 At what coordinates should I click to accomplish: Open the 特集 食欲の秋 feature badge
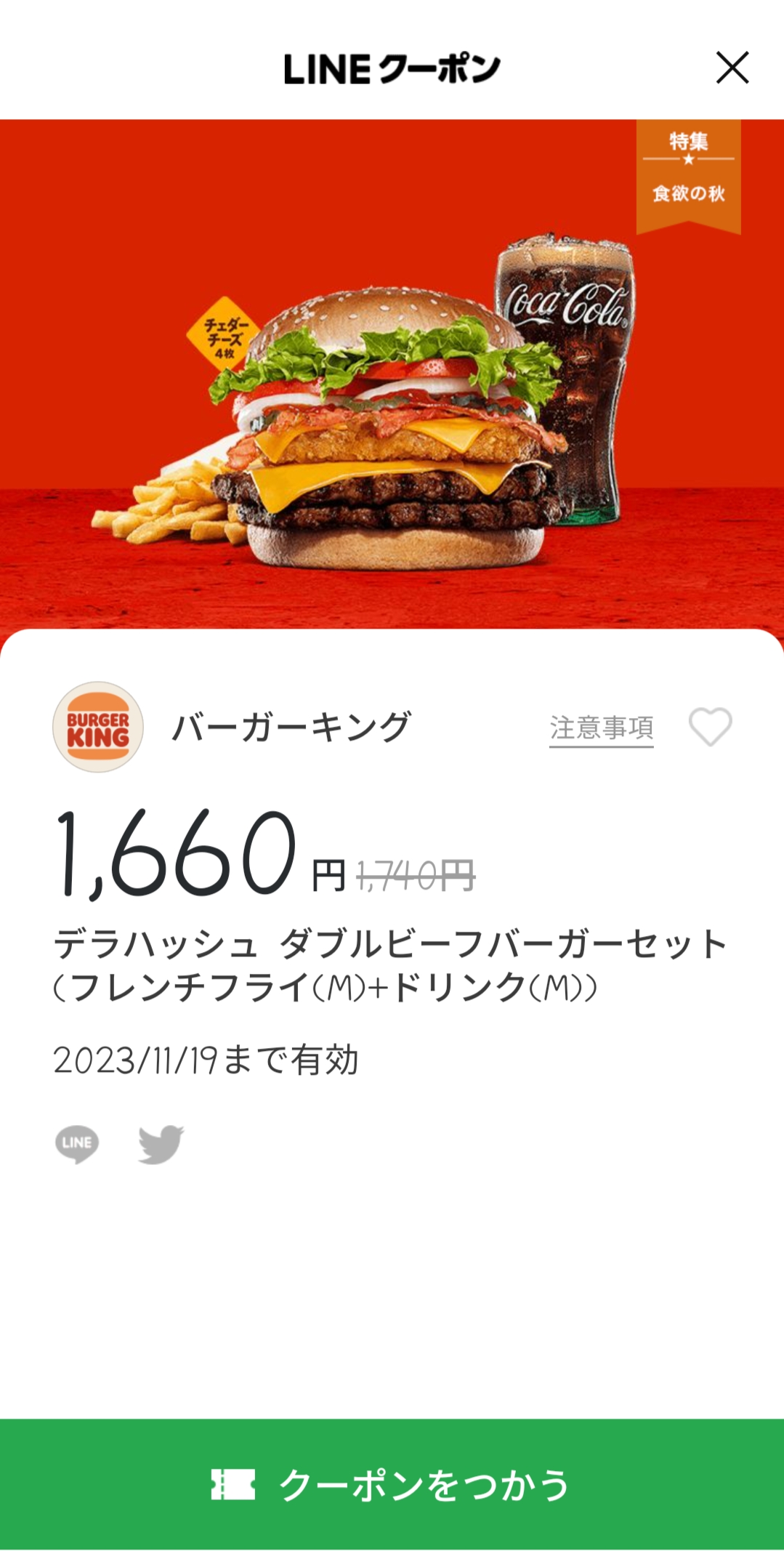coord(688,174)
